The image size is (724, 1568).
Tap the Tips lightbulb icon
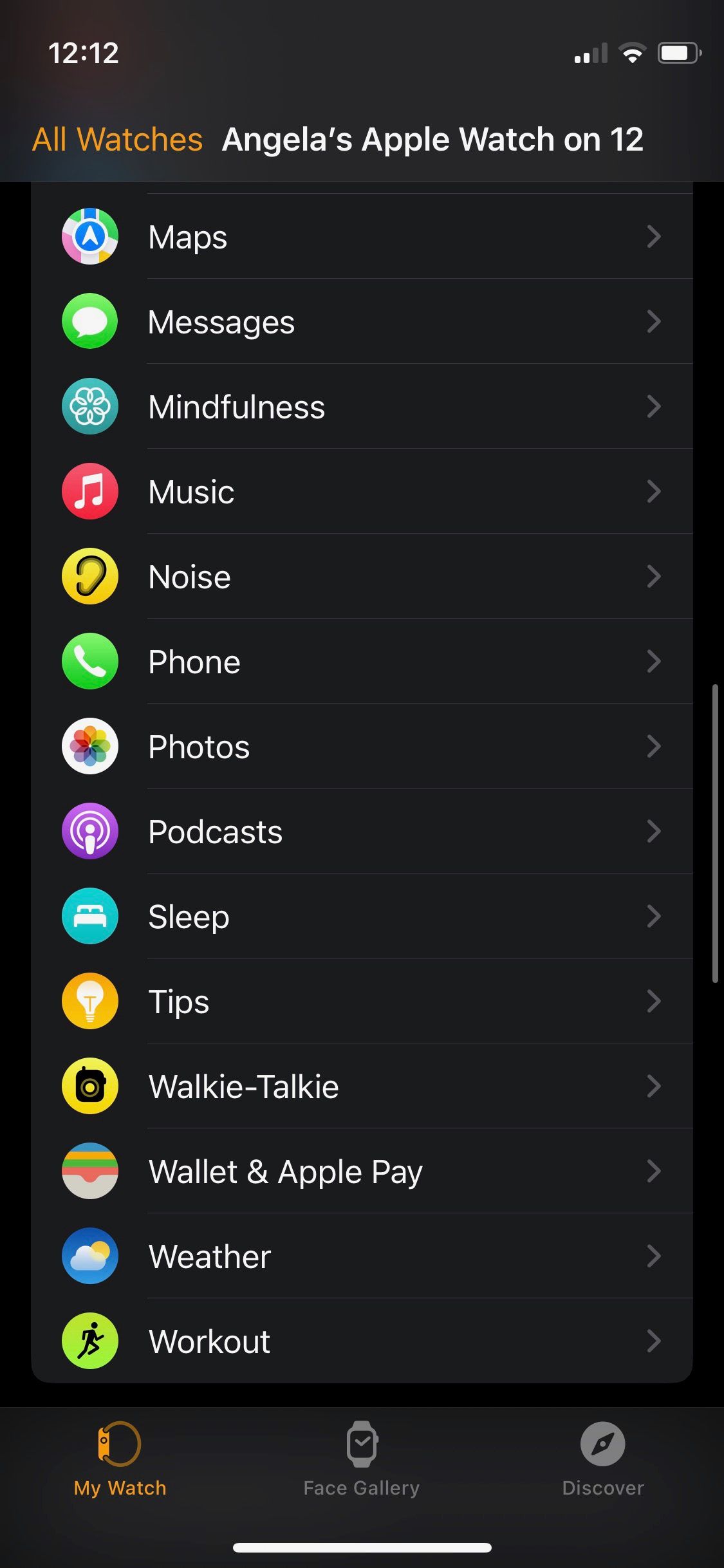[90, 1002]
